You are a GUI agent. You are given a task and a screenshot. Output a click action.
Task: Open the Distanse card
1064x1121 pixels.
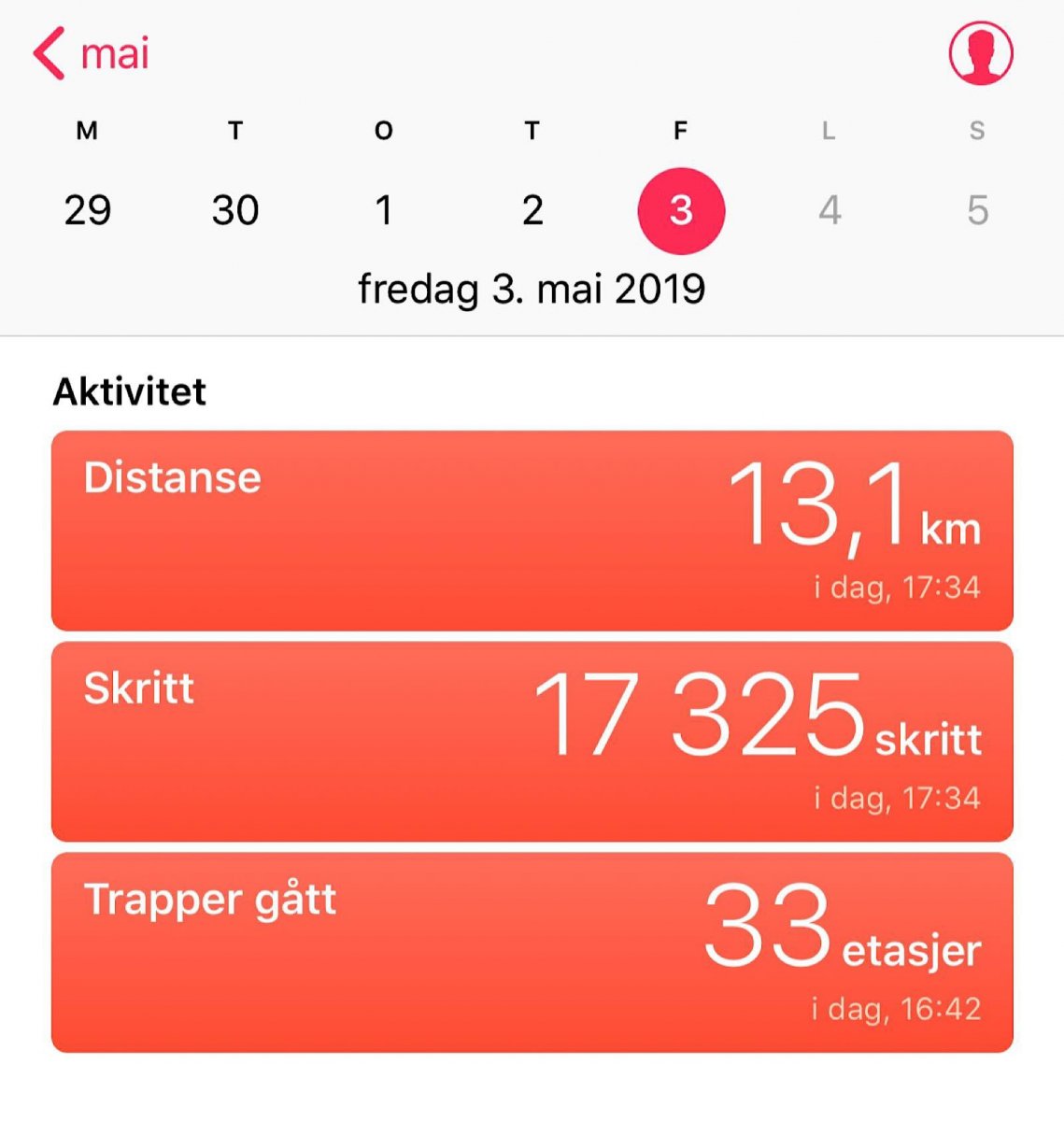[x=532, y=531]
